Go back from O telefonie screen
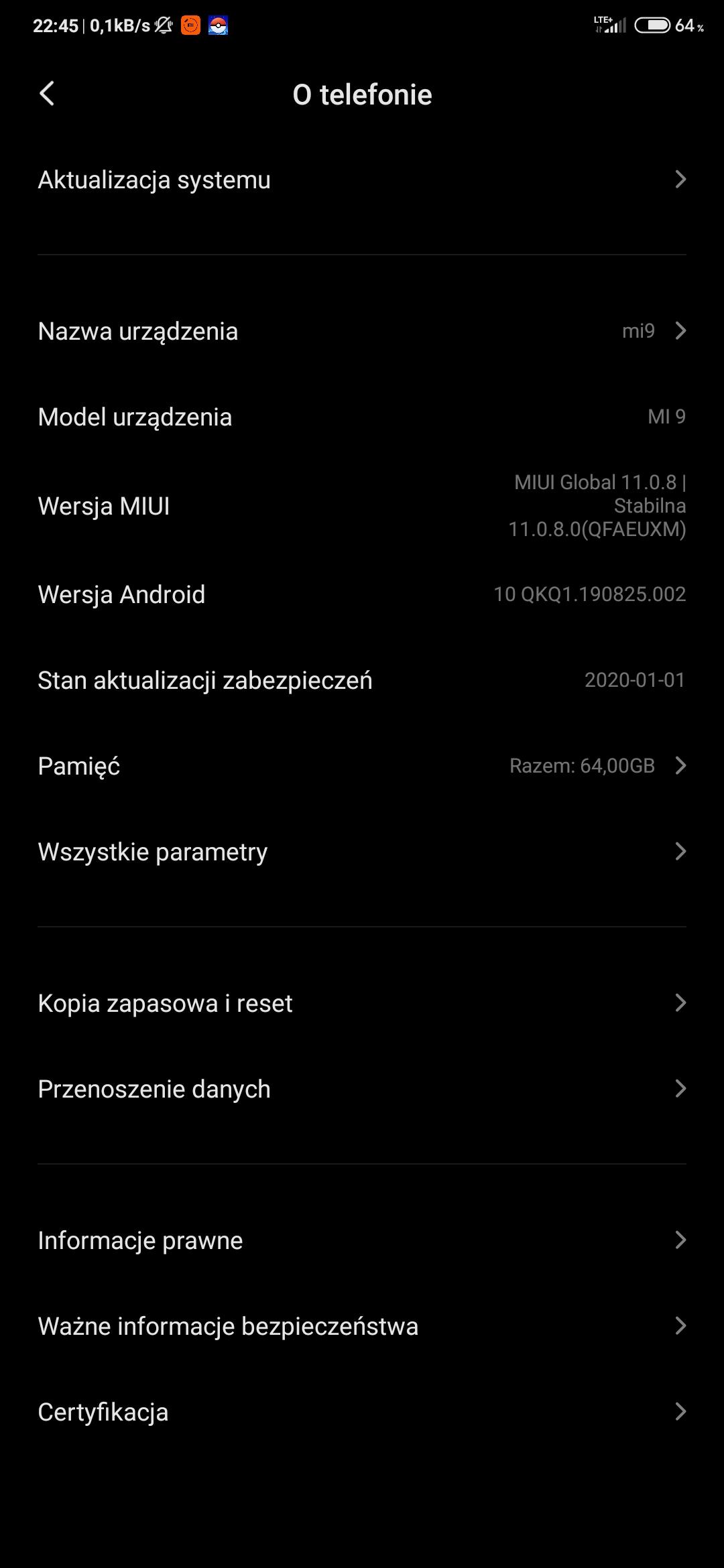Screen dimensions: 724x1568 [x=47, y=94]
